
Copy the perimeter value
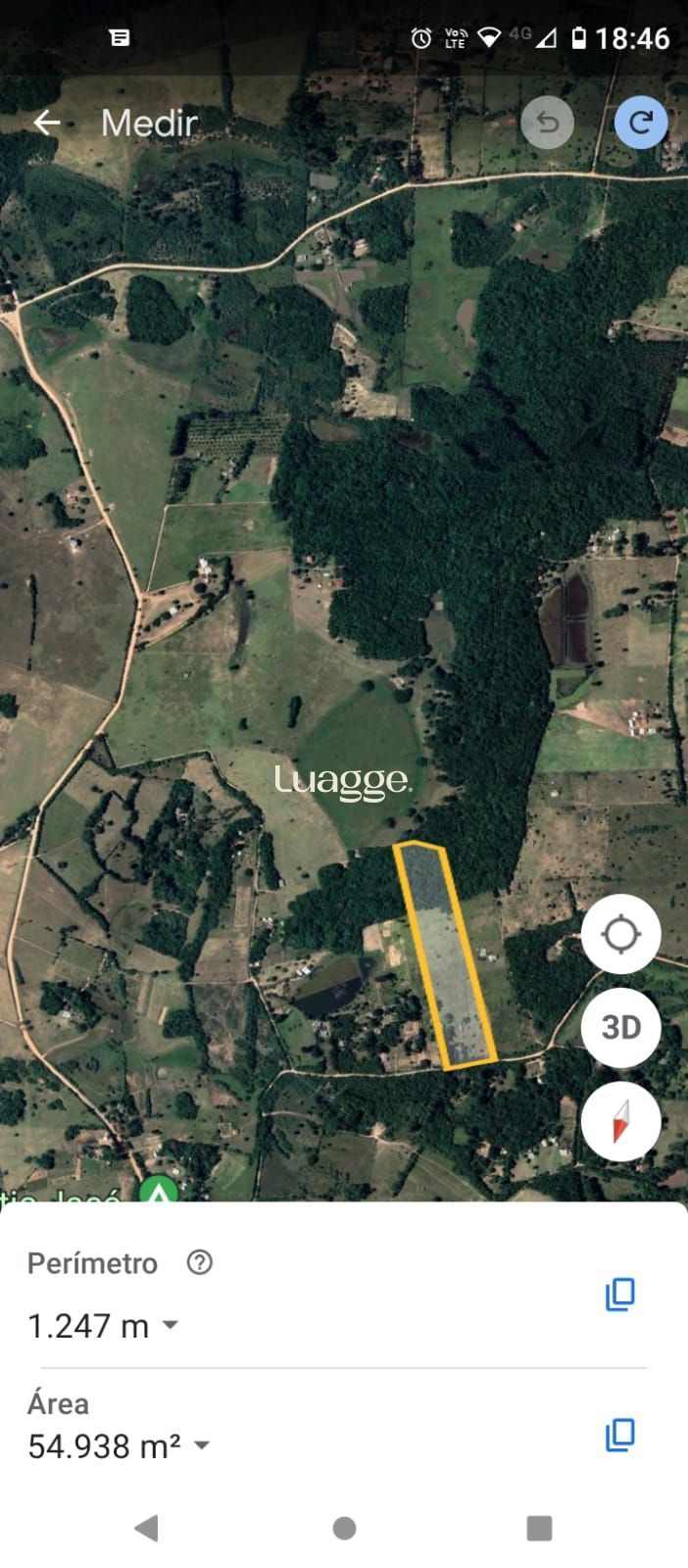click(619, 1294)
